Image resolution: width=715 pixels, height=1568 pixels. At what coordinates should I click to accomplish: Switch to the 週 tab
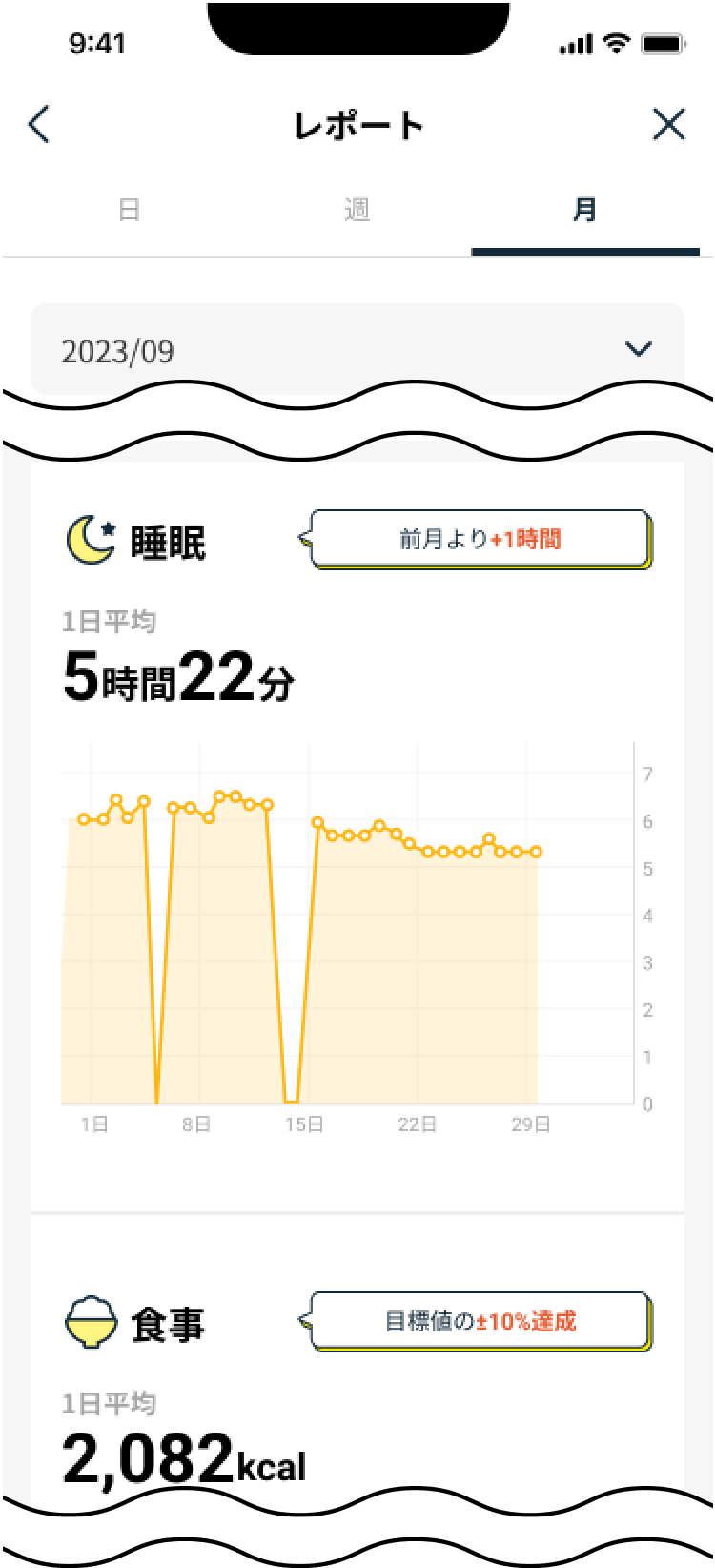point(357,211)
